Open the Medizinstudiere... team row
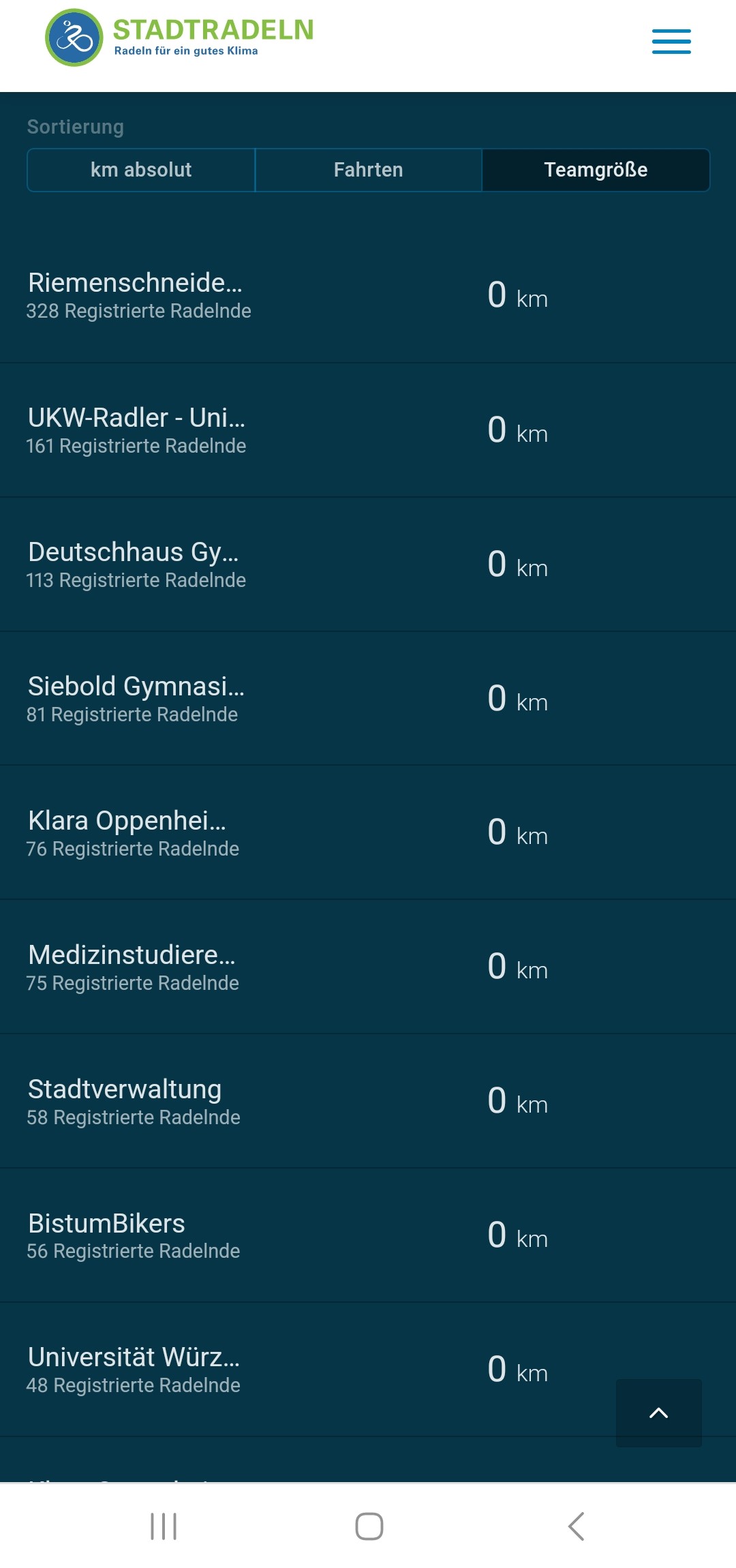This screenshot has width=736, height=1568. 368,967
